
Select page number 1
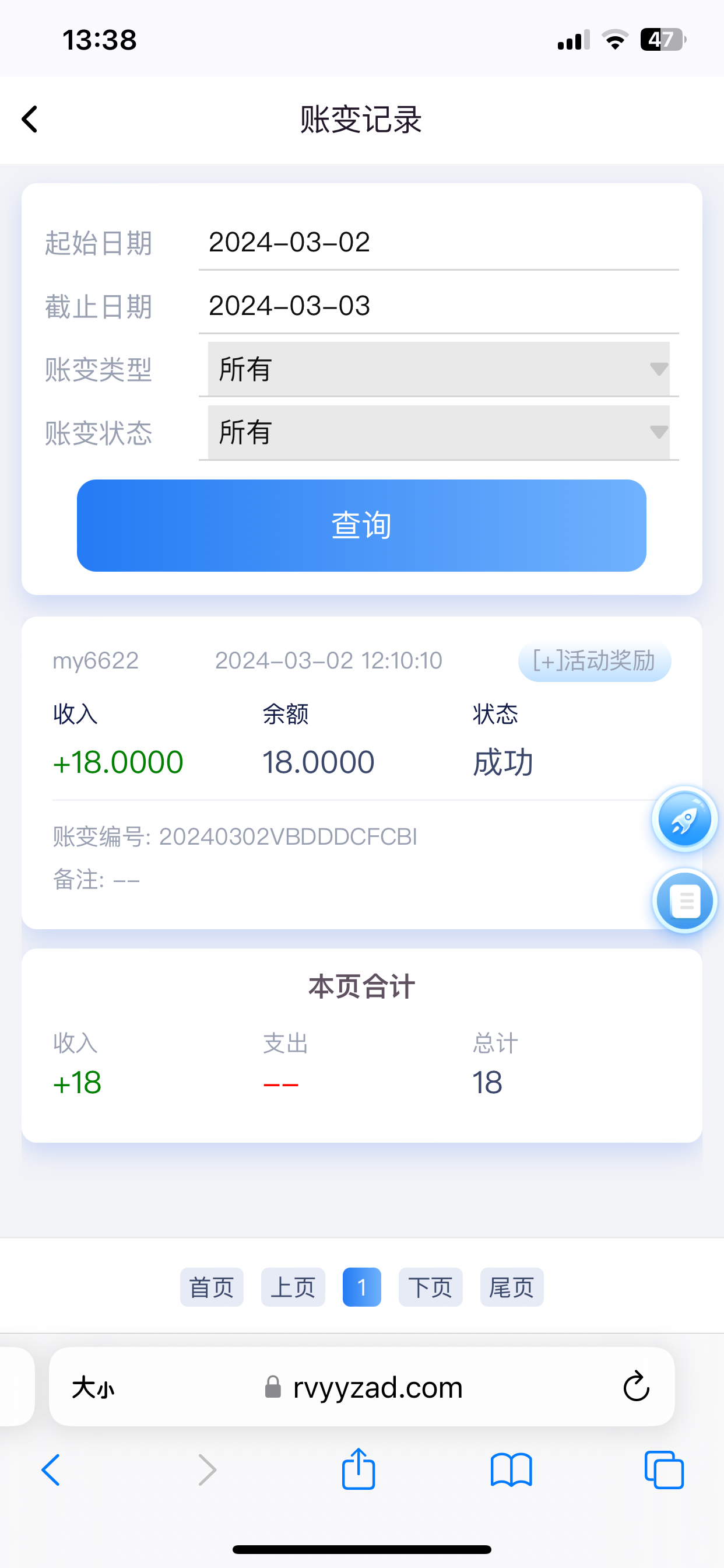(361, 1287)
